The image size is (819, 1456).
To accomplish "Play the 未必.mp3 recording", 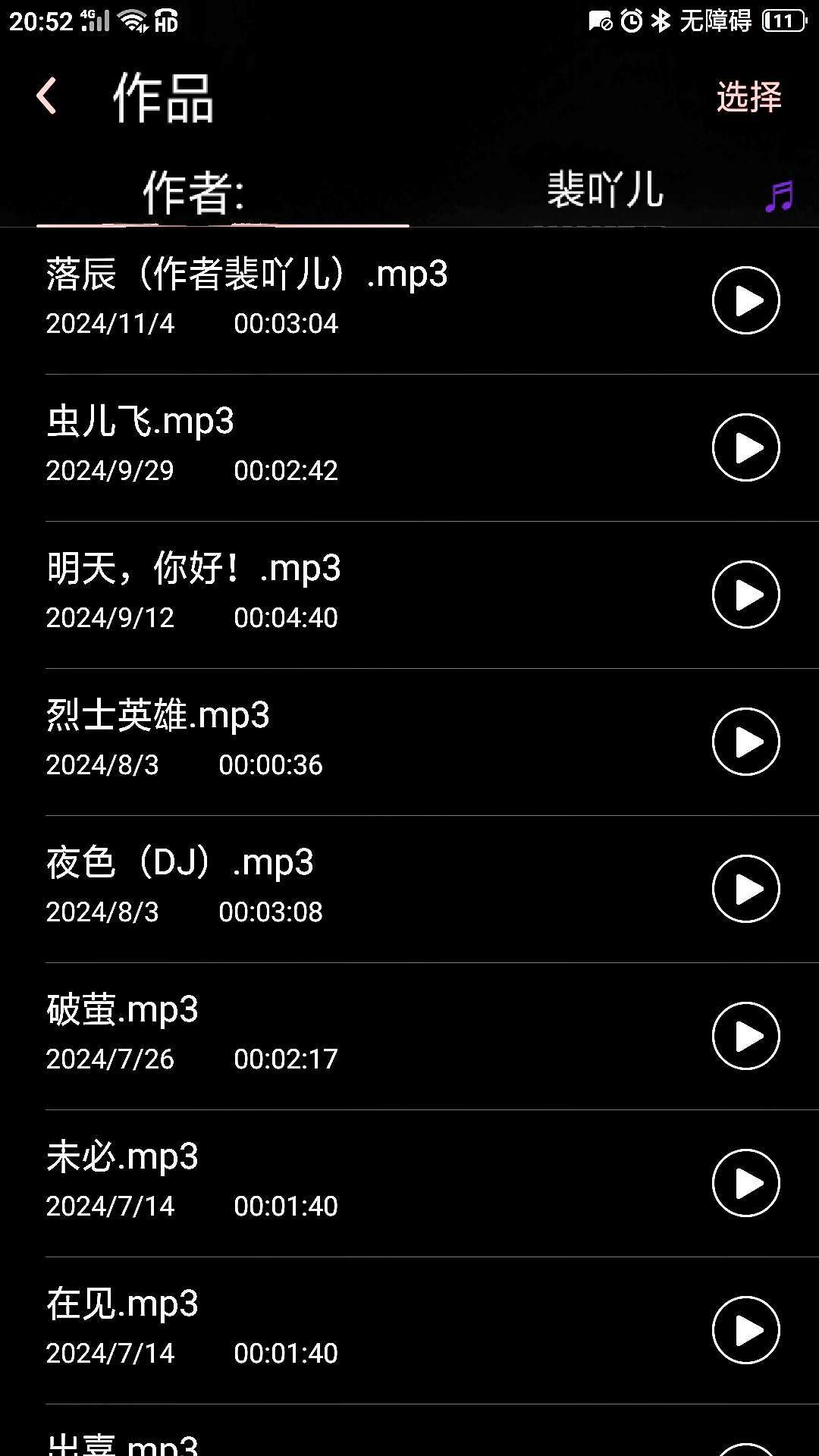I will point(745,1183).
